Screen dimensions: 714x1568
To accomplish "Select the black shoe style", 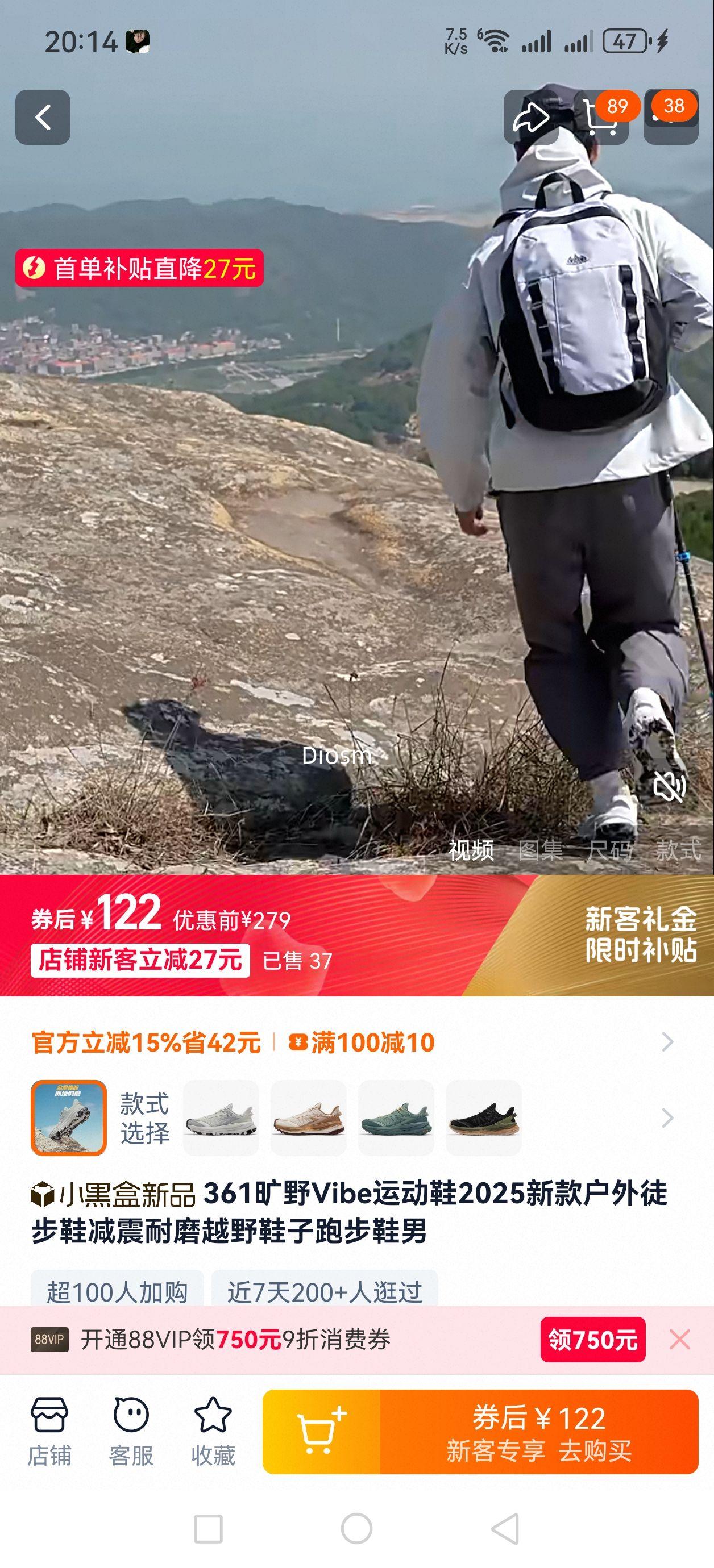I will click(x=484, y=1118).
